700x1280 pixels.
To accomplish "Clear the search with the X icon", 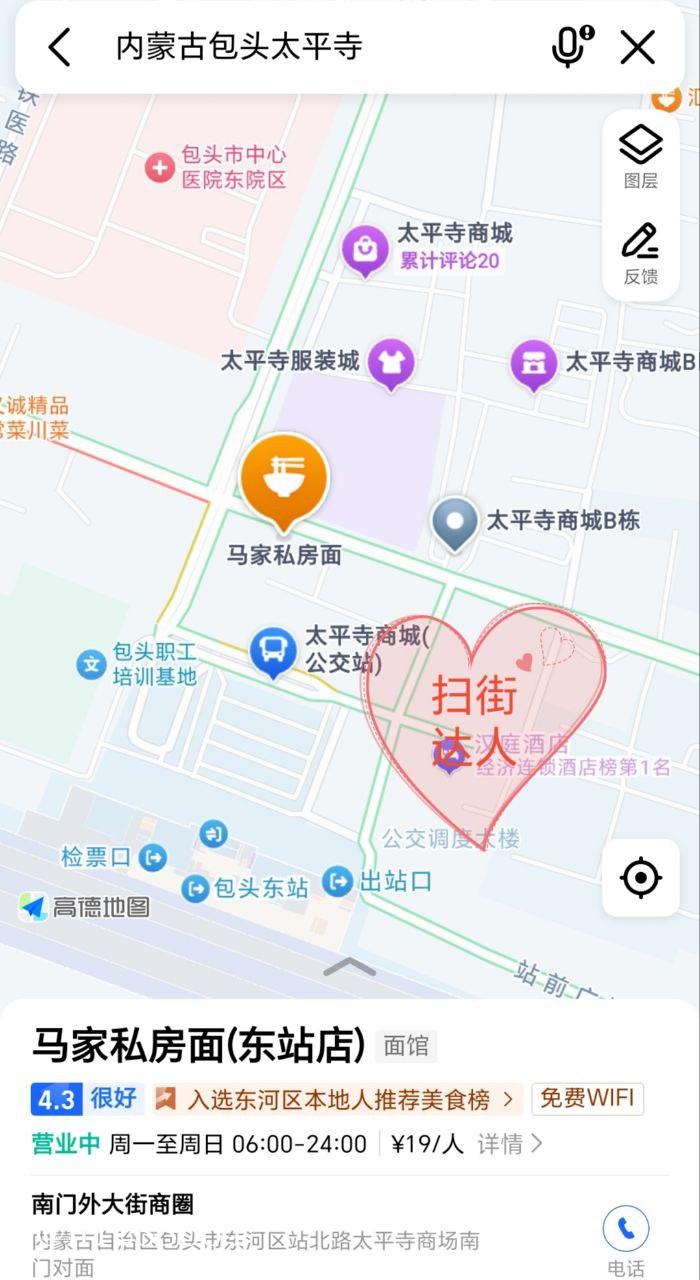I will (x=637, y=47).
